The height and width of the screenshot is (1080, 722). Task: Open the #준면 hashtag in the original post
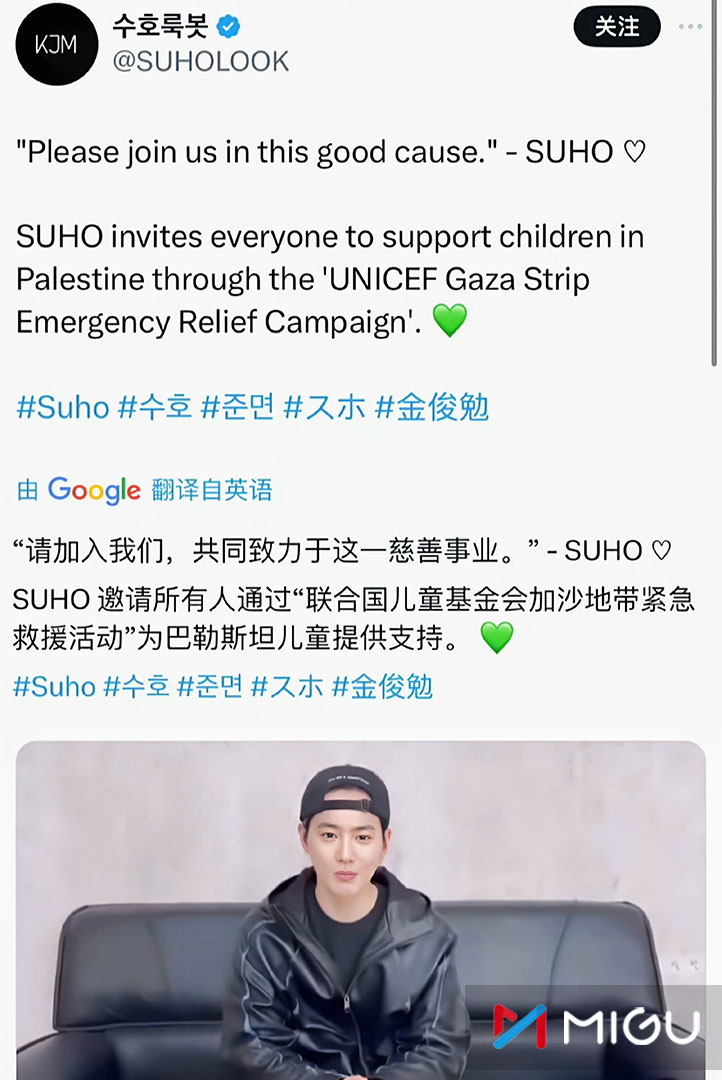[237, 408]
